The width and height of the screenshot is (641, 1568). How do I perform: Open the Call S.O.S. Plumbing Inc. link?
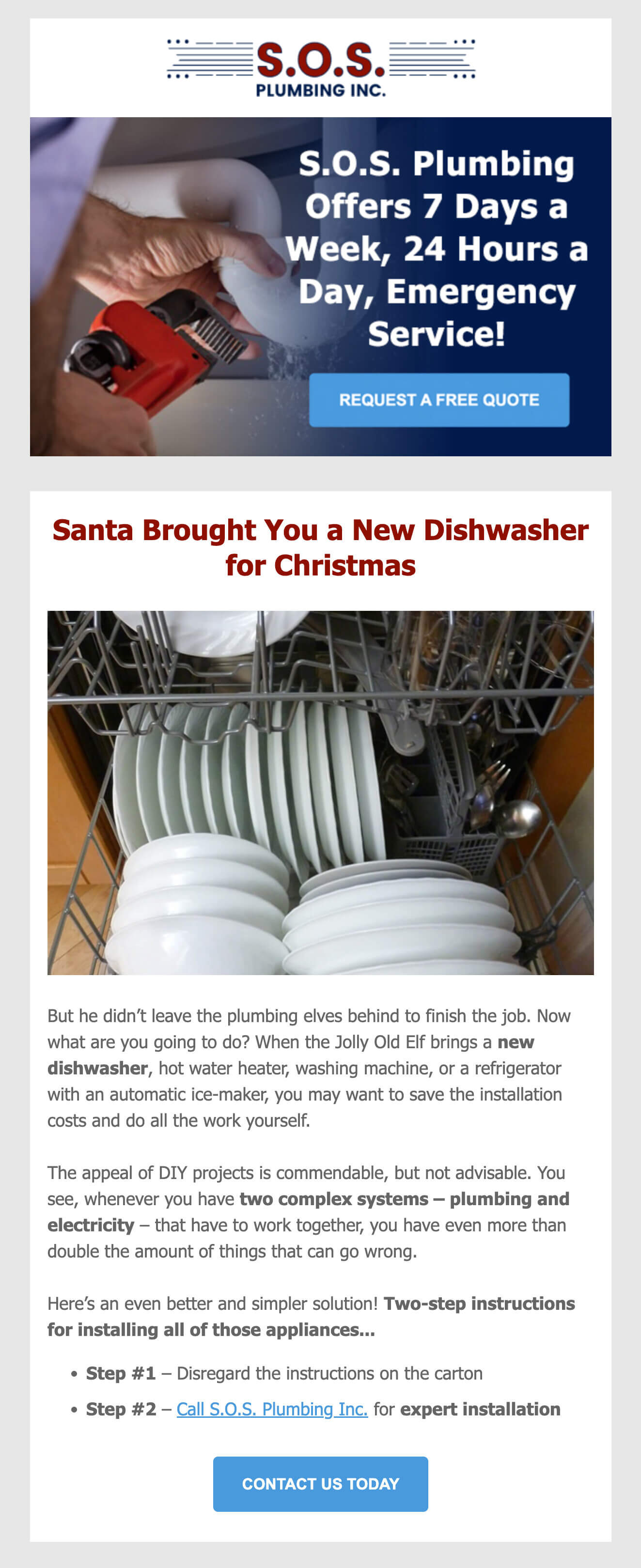pos(271,1409)
